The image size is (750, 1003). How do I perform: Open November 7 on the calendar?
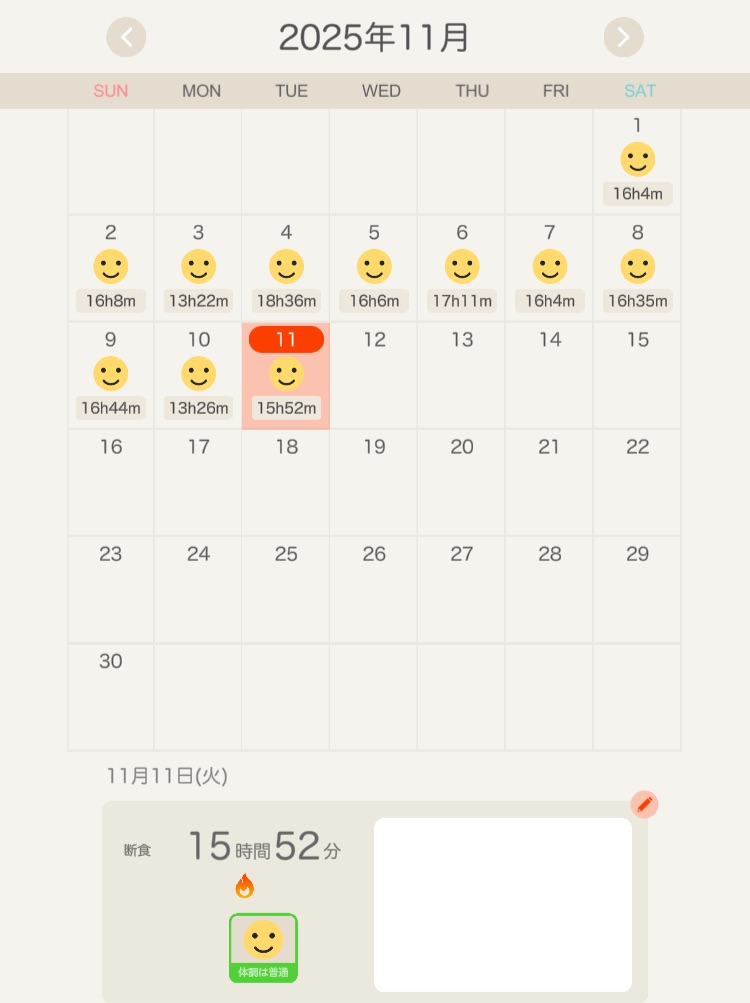[549, 268]
